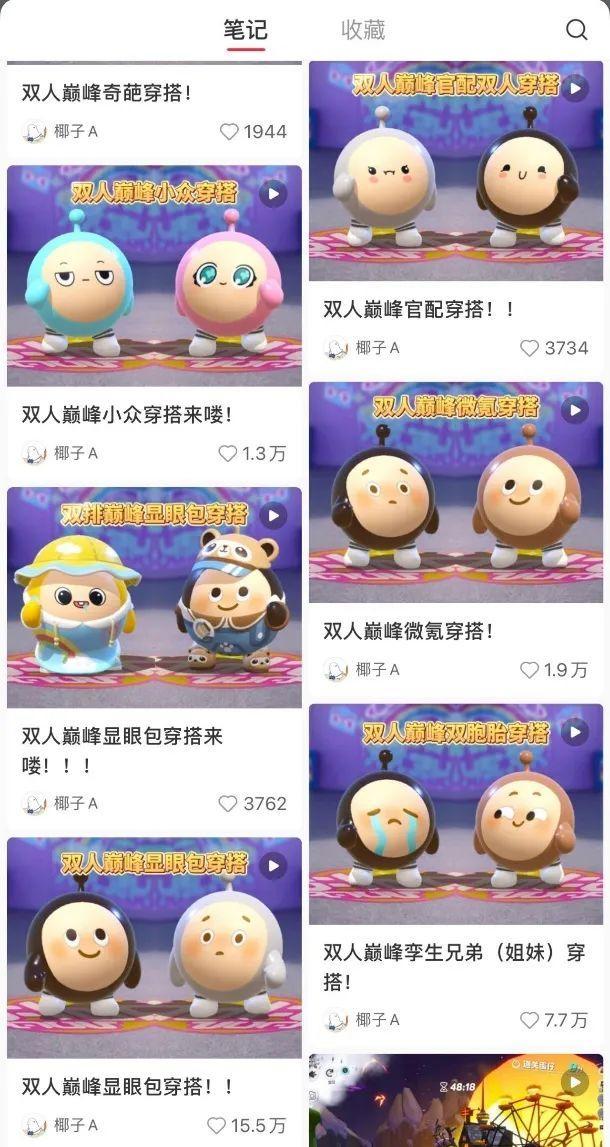610x1147 pixels.
Task: Open the search icon
Action: pyautogui.click(x=576, y=30)
